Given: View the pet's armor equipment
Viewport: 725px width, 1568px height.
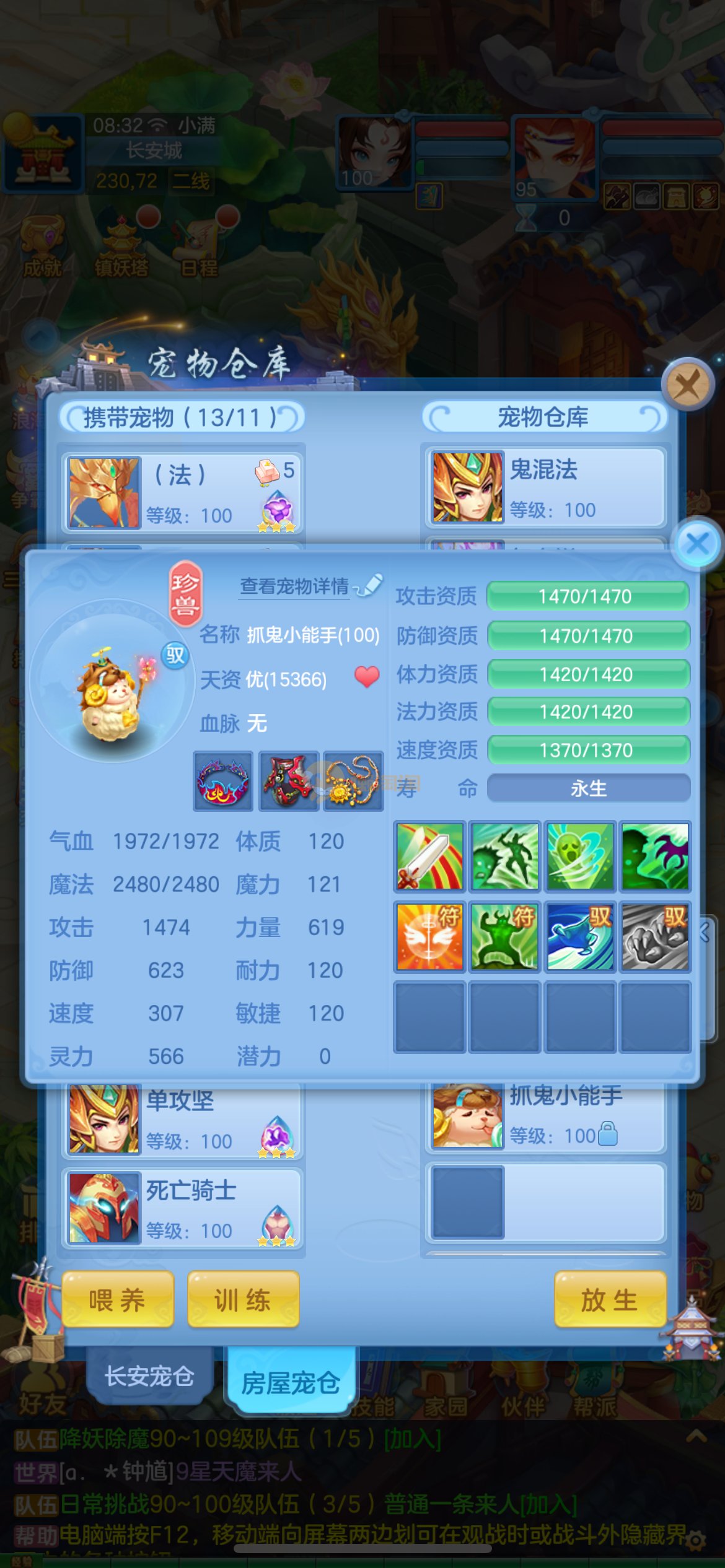Looking at the screenshot, I should (x=288, y=781).
